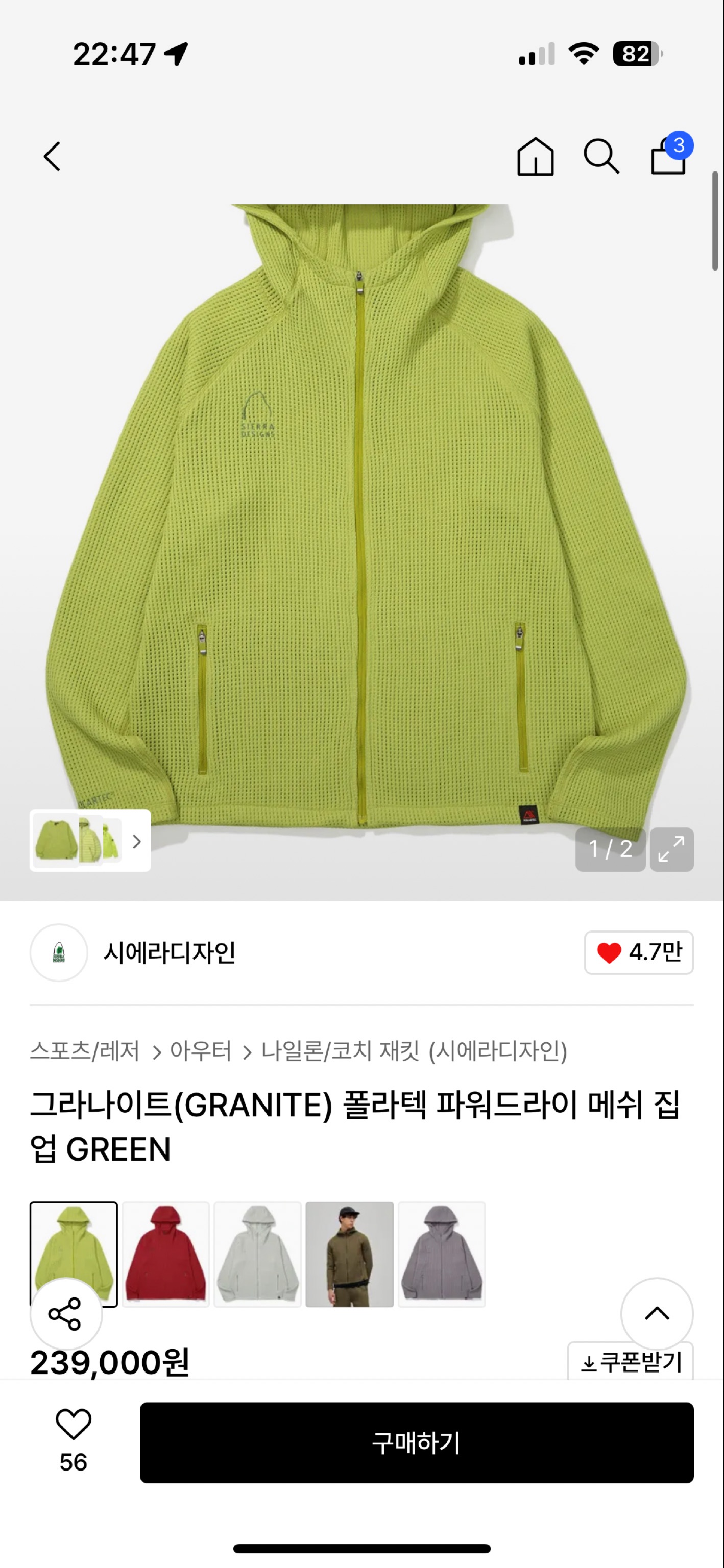Select the red color variant
This screenshot has height=1568, width=724.
click(165, 1254)
